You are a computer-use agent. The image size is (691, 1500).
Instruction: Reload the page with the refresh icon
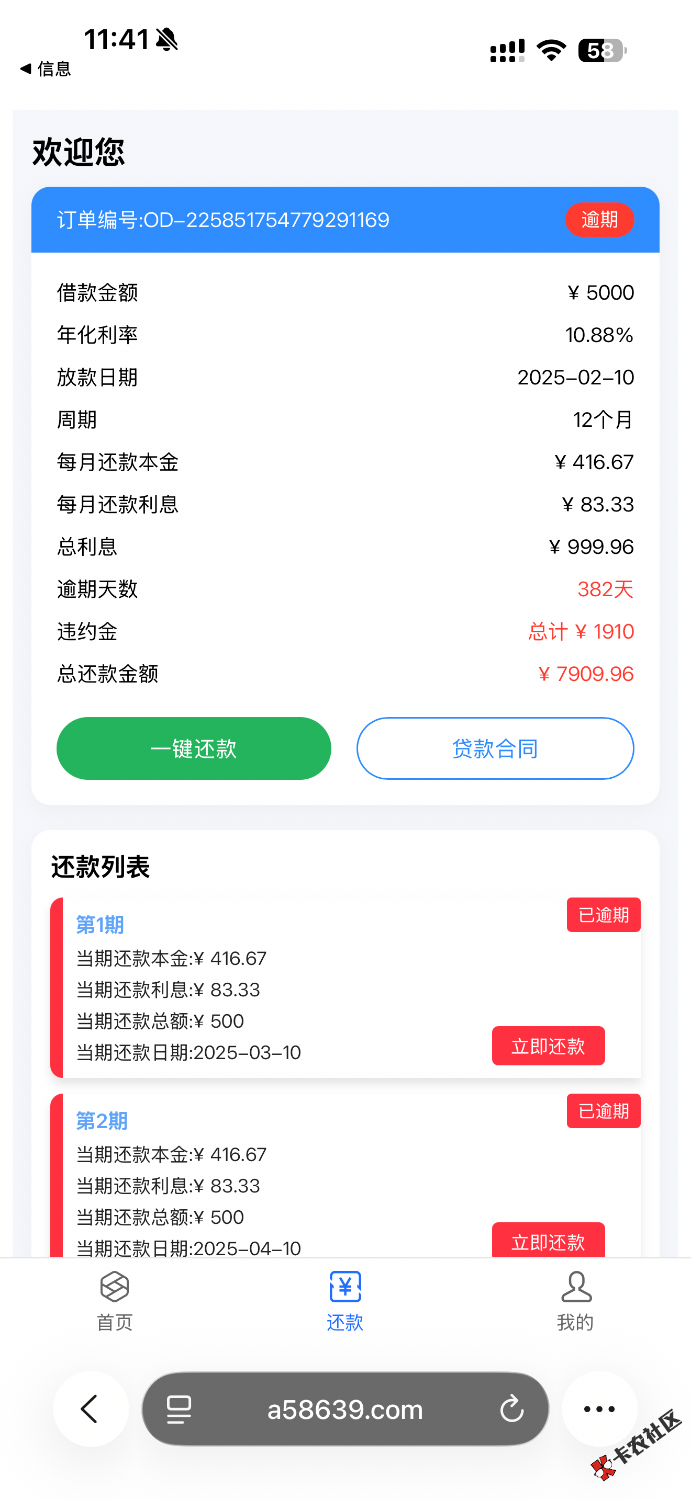(511, 1410)
